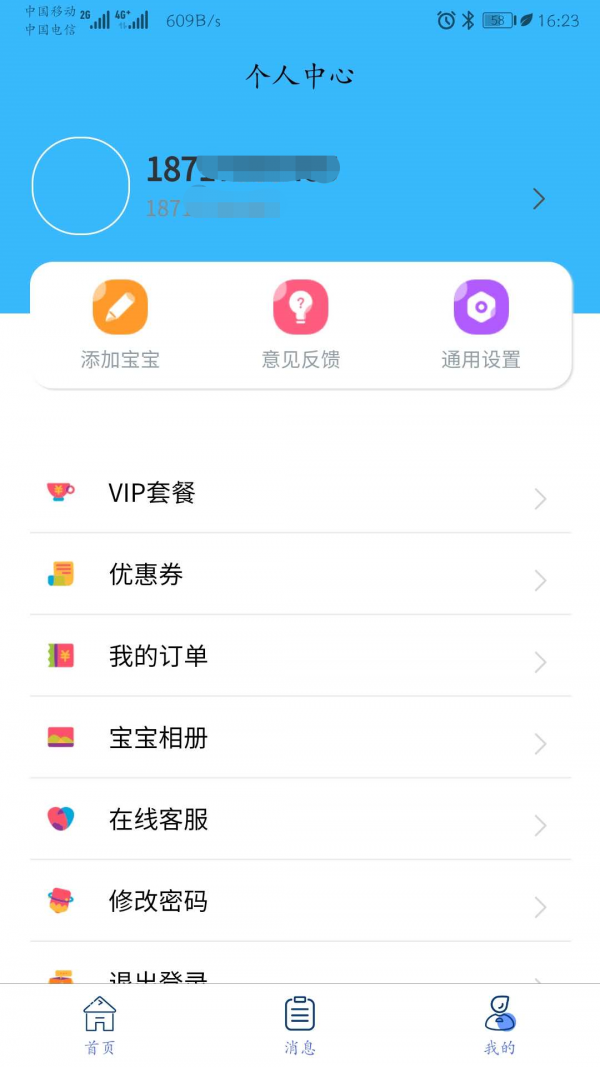Open 修改密码 to change password
The image size is (600, 1067).
[300, 901]
